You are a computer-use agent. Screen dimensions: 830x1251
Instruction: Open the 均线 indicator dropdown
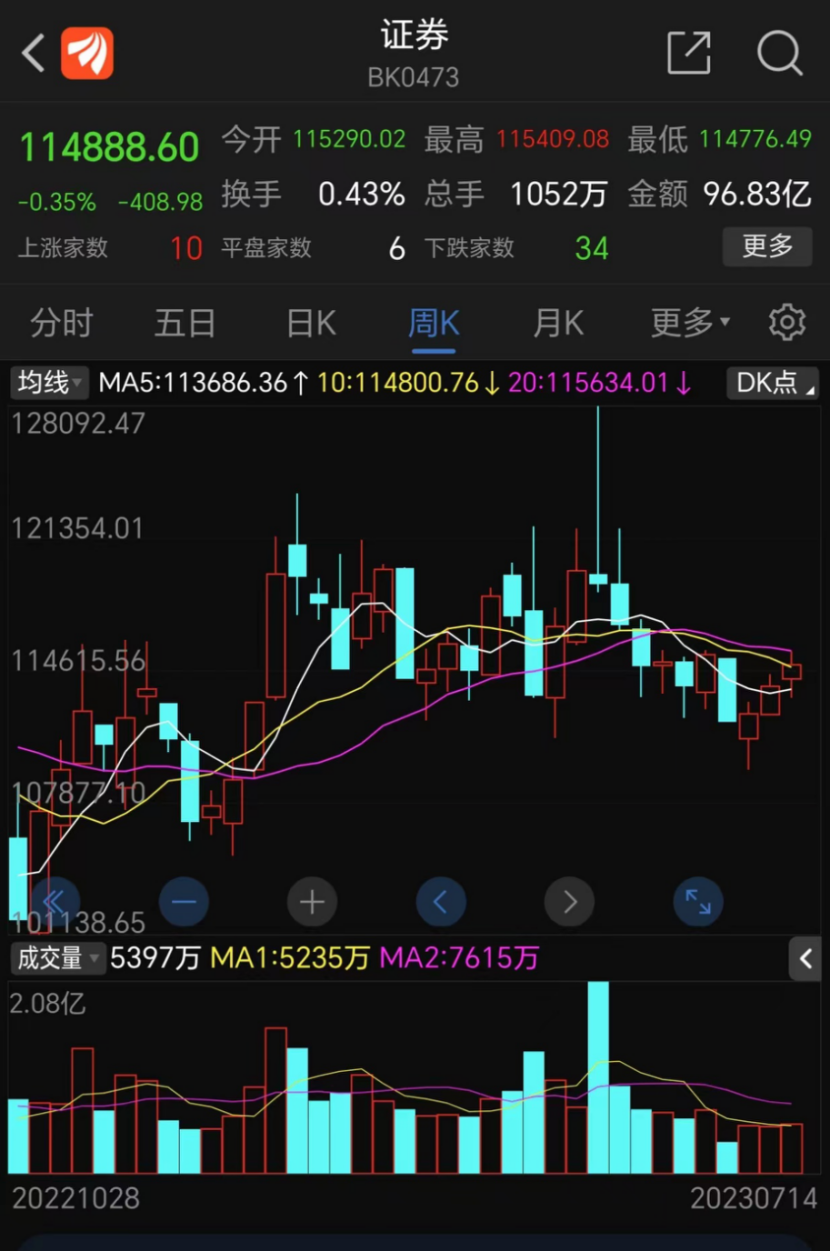(x=50, y=382)
